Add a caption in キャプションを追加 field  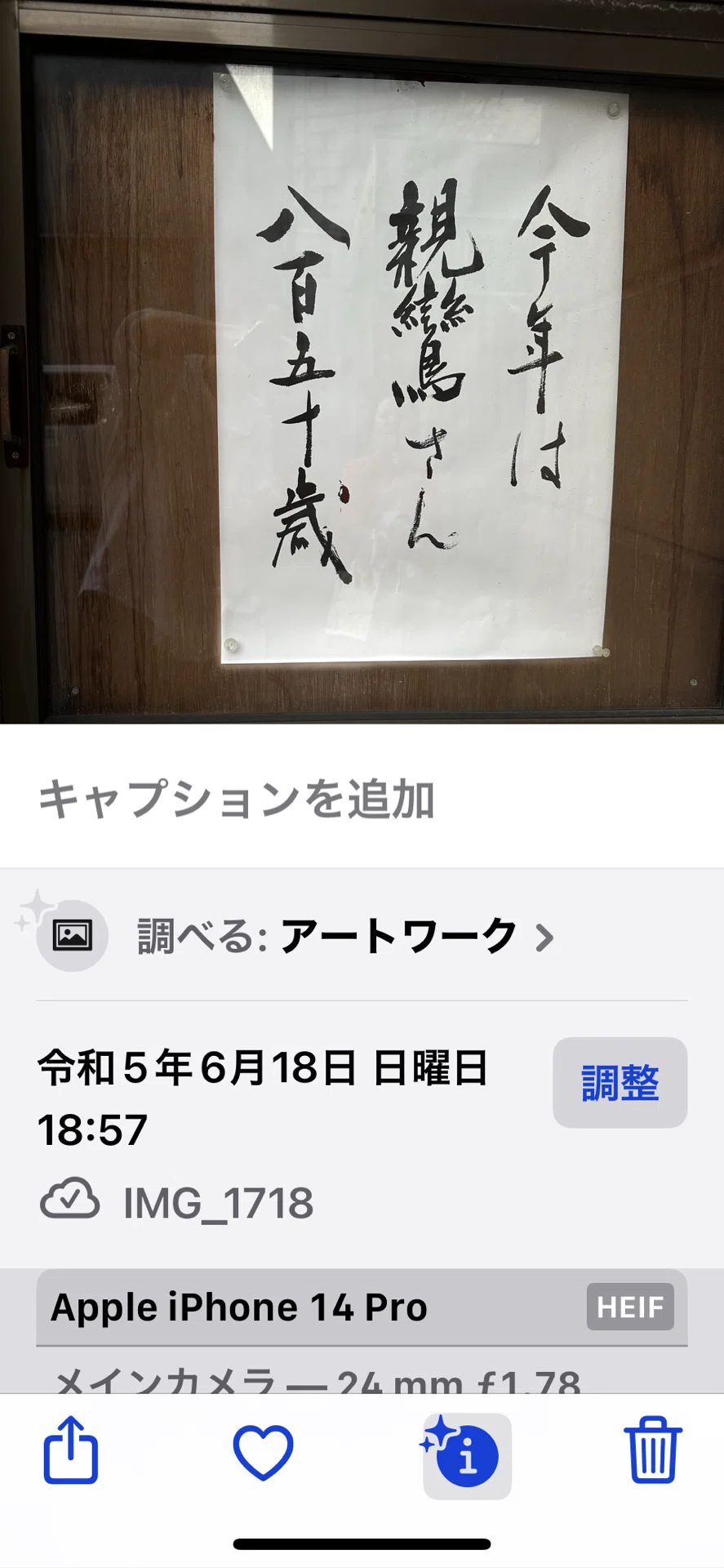tap(362, 798)
